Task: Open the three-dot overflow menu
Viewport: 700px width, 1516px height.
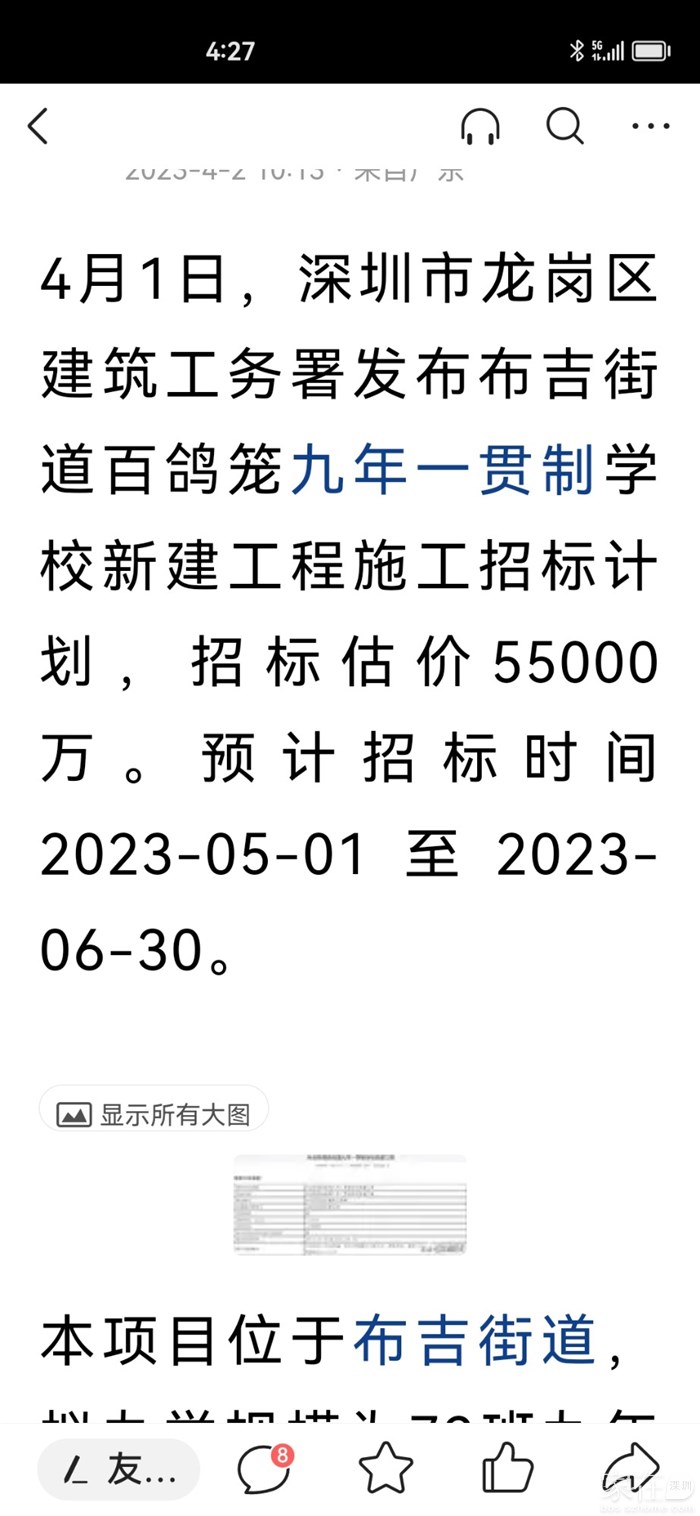Action: coord(650,127)
